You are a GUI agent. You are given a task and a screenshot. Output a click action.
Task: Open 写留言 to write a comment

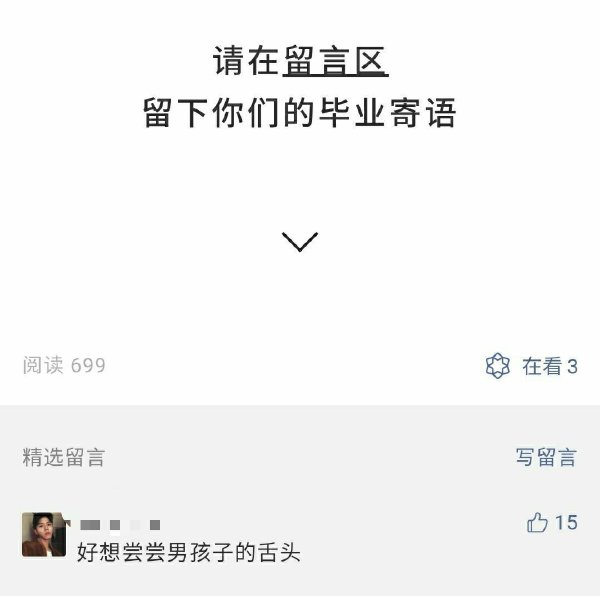click(546, 458)
